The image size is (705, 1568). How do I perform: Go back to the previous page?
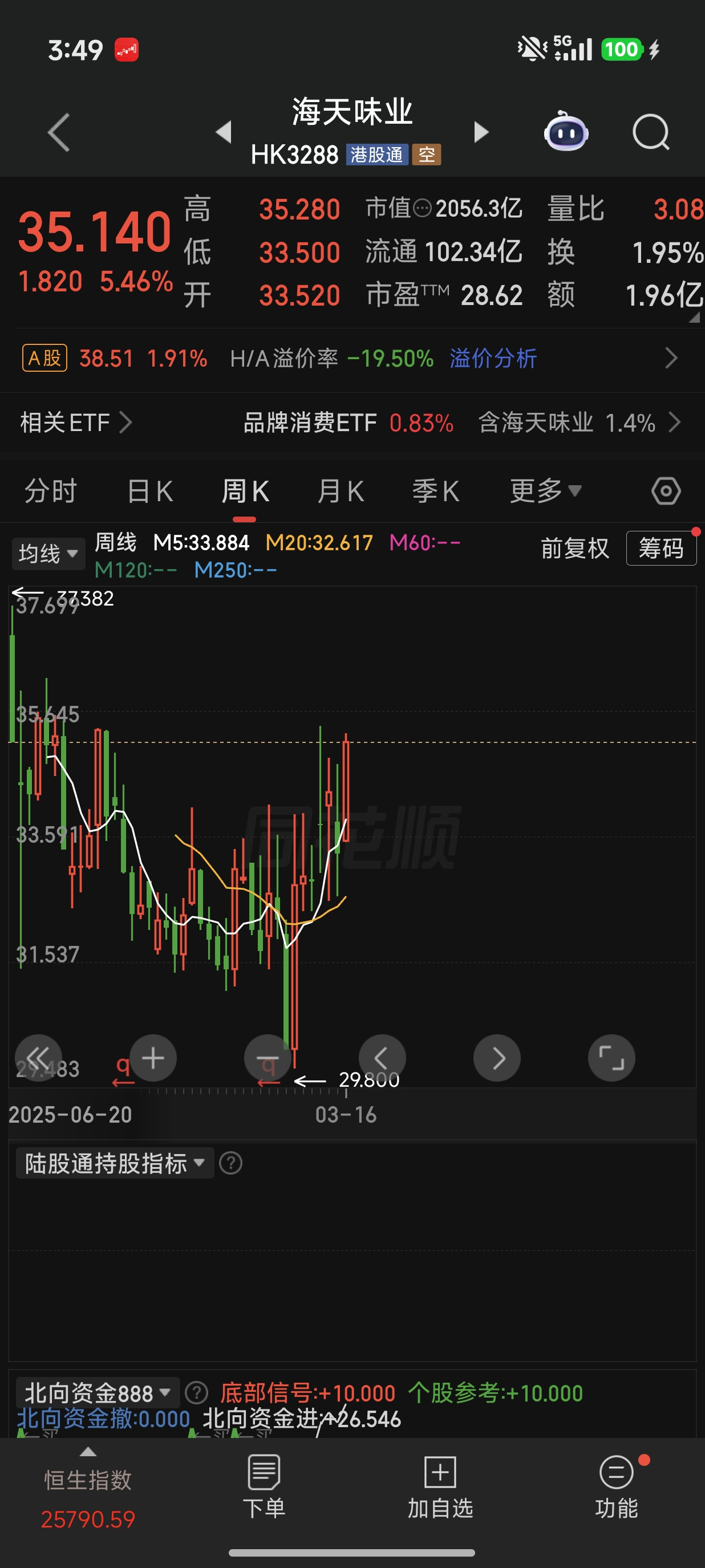59,132
